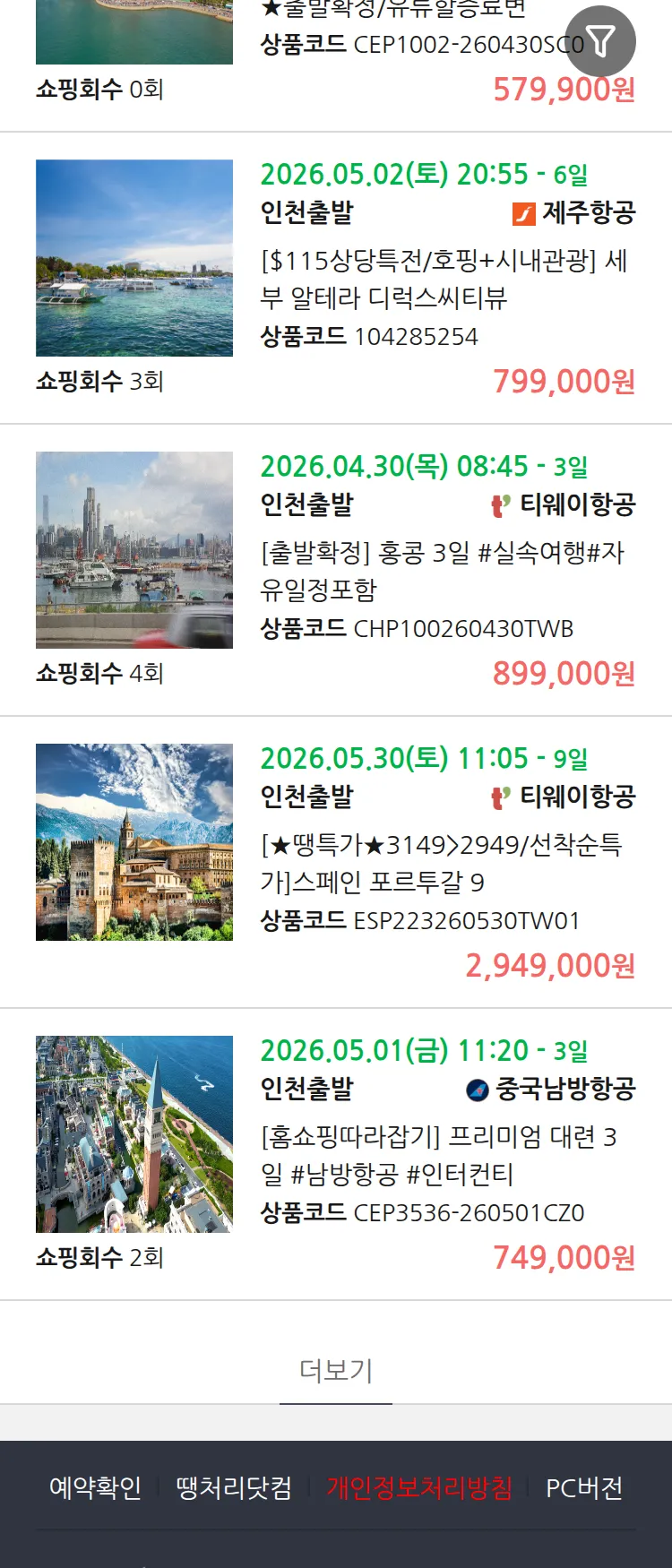This screenshot has height=1568, width=672.
Task: Go to 예약확인 in the footer
Action: (95, 1488)
